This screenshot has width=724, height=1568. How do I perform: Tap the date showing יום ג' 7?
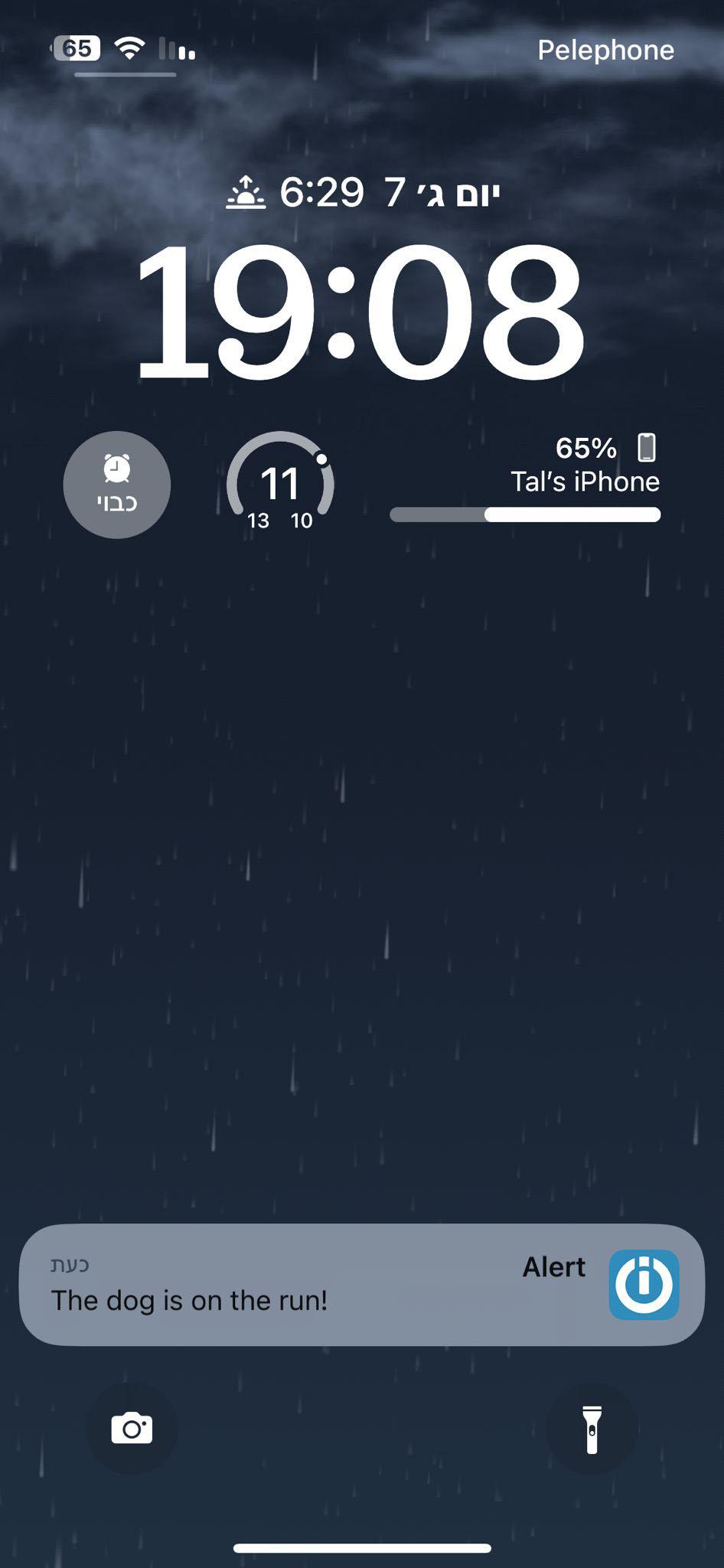pos(452,193)
